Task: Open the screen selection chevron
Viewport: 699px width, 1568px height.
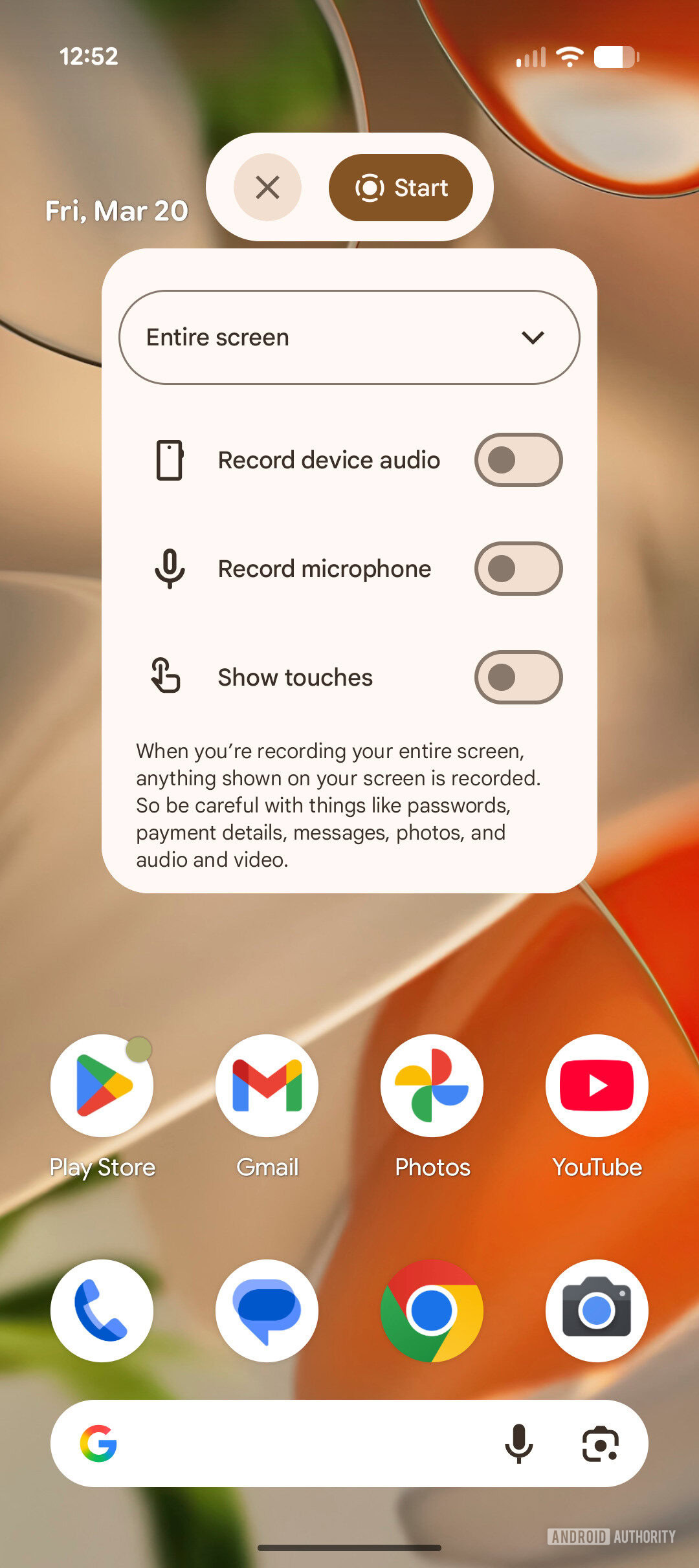Action: (532, 337)
